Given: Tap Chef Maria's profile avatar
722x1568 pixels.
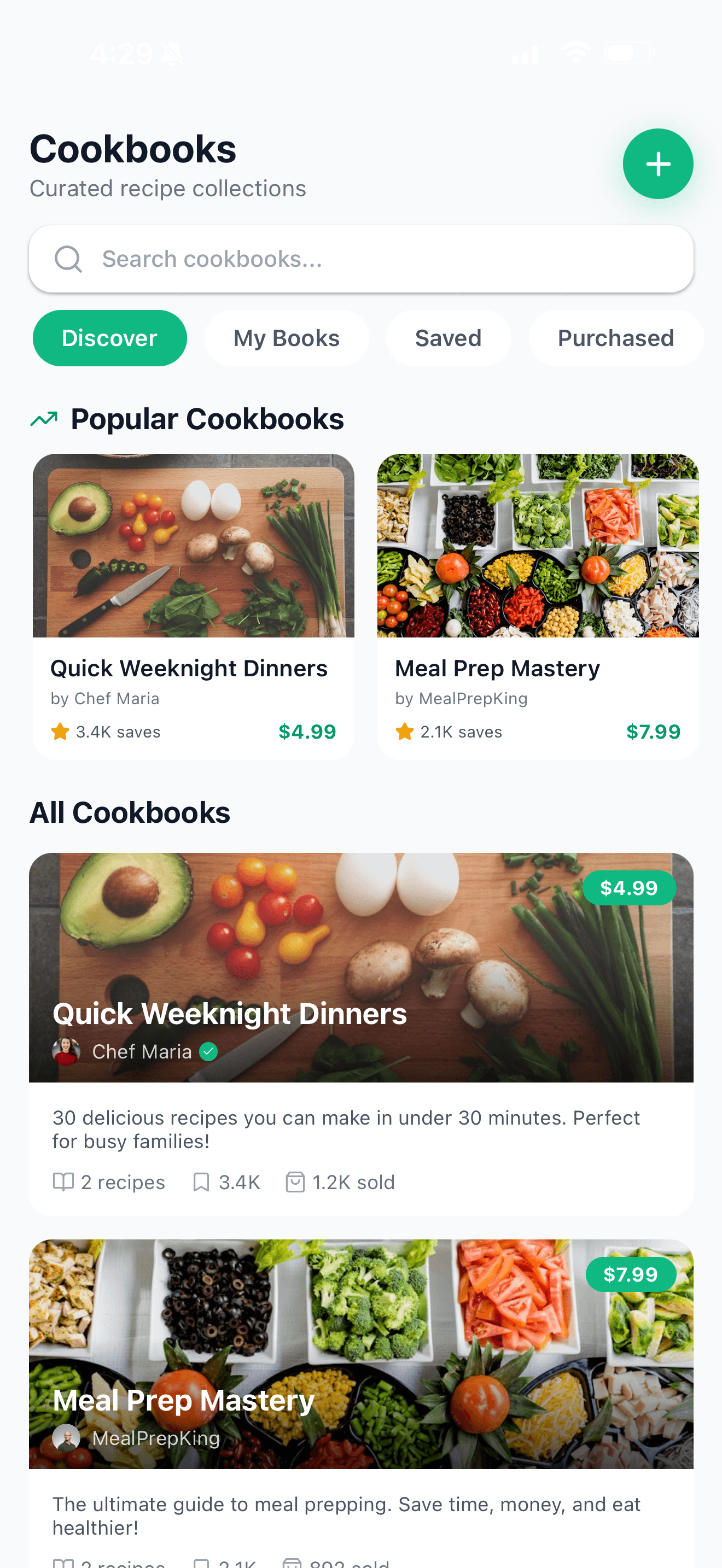Looking at the screenshot, I should click(66, 1051).
